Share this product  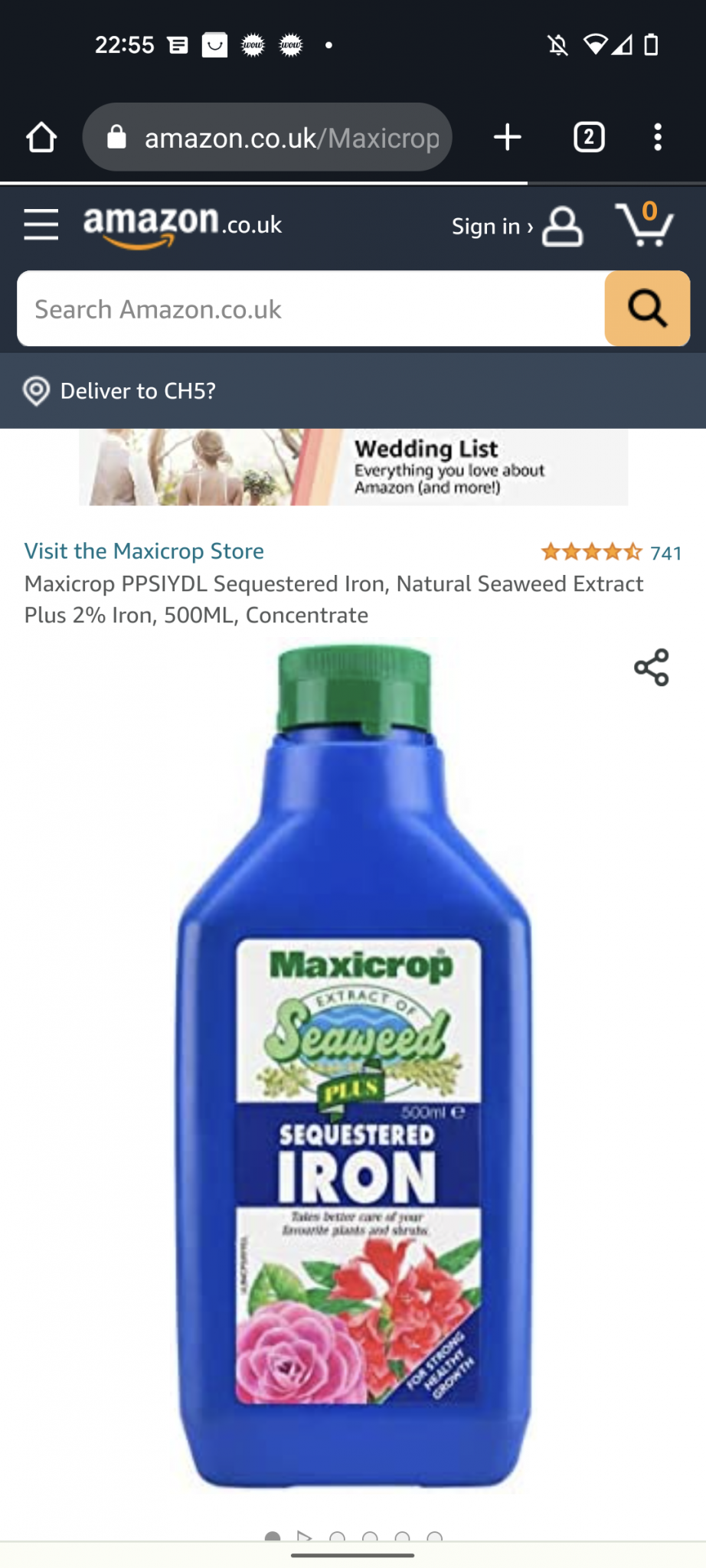(652, 668)
